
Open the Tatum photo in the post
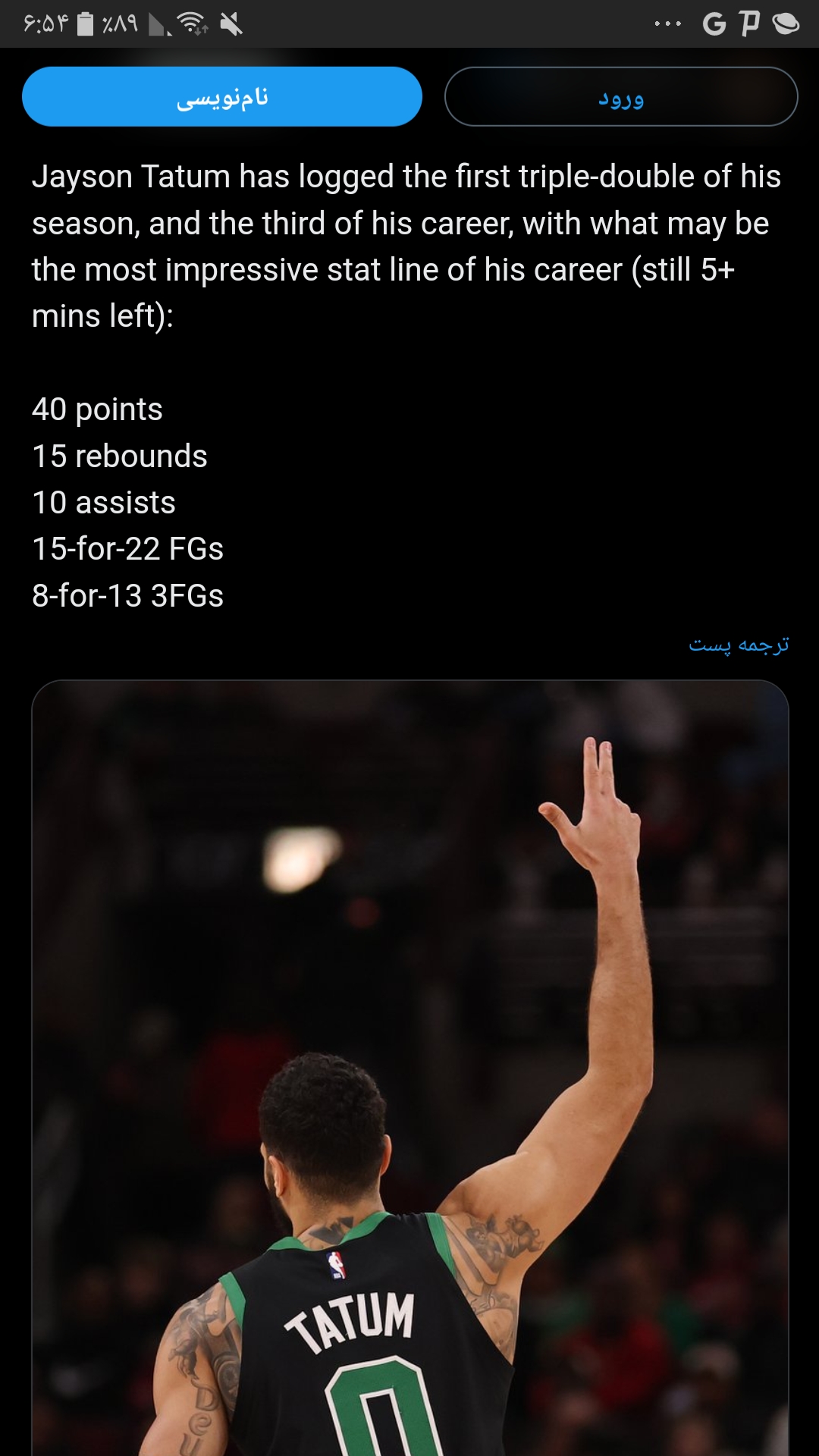tap(410, 1068)
